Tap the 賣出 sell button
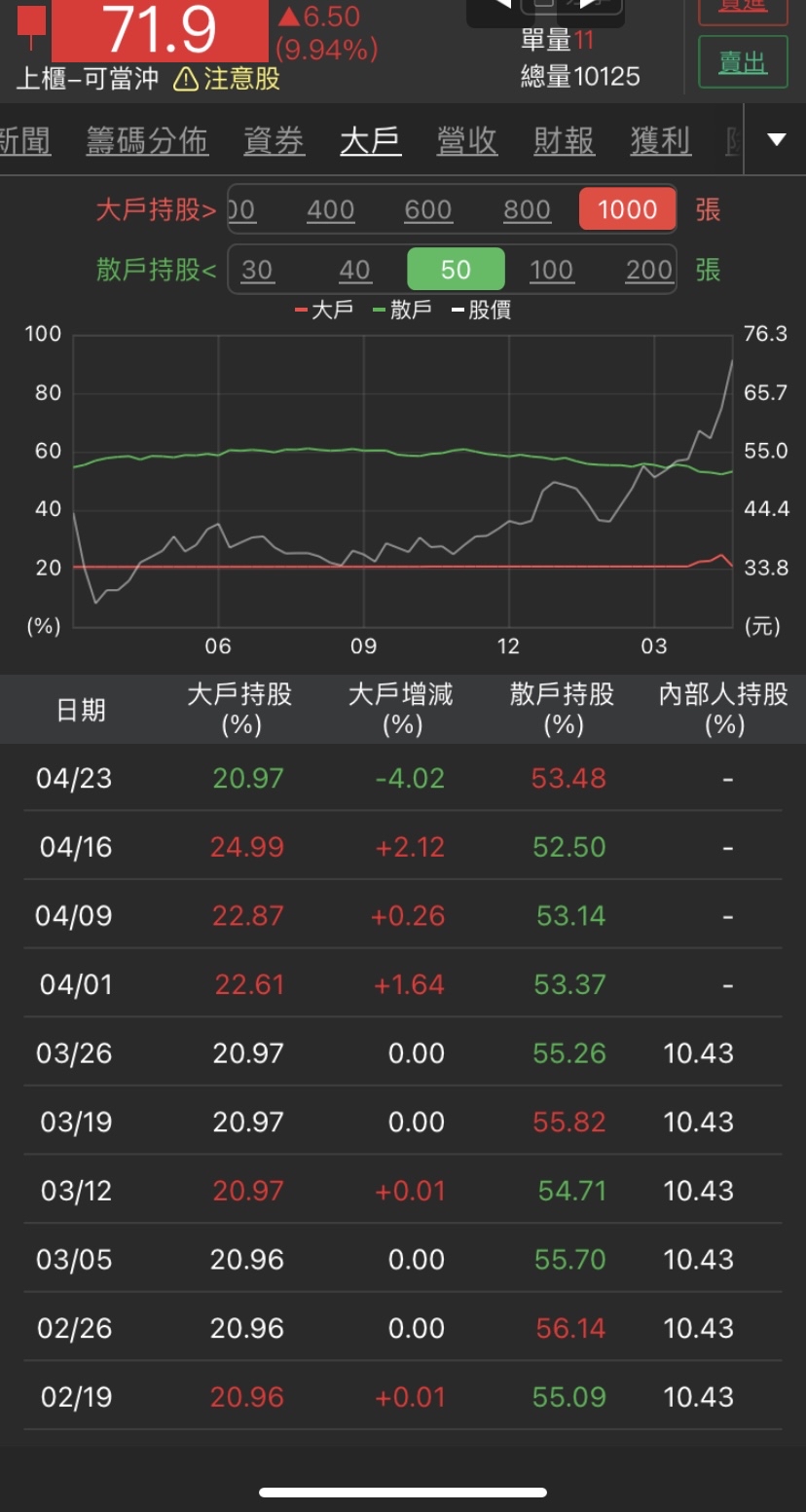806x1512 pixels. pos(743,63)
